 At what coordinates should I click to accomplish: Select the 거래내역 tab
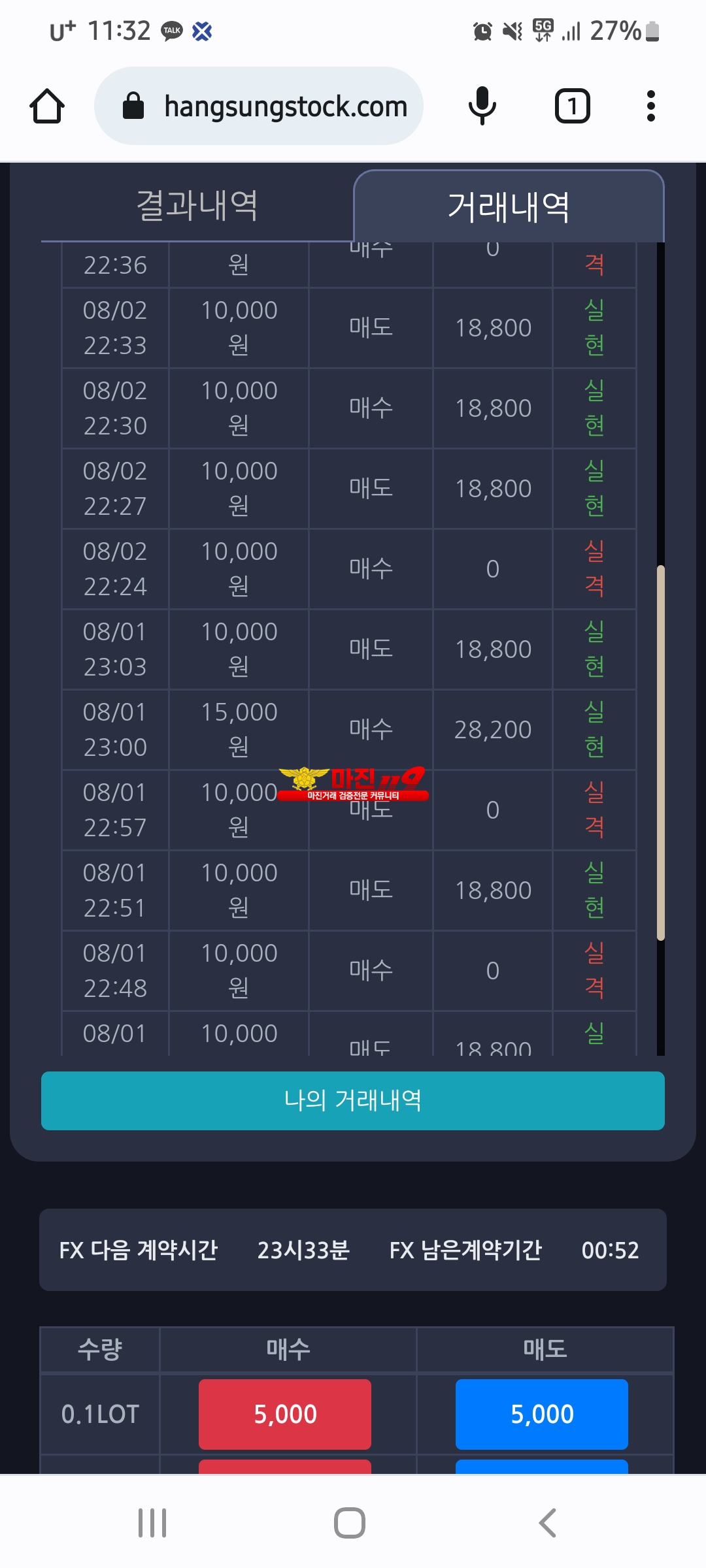(x=509, y=207)
